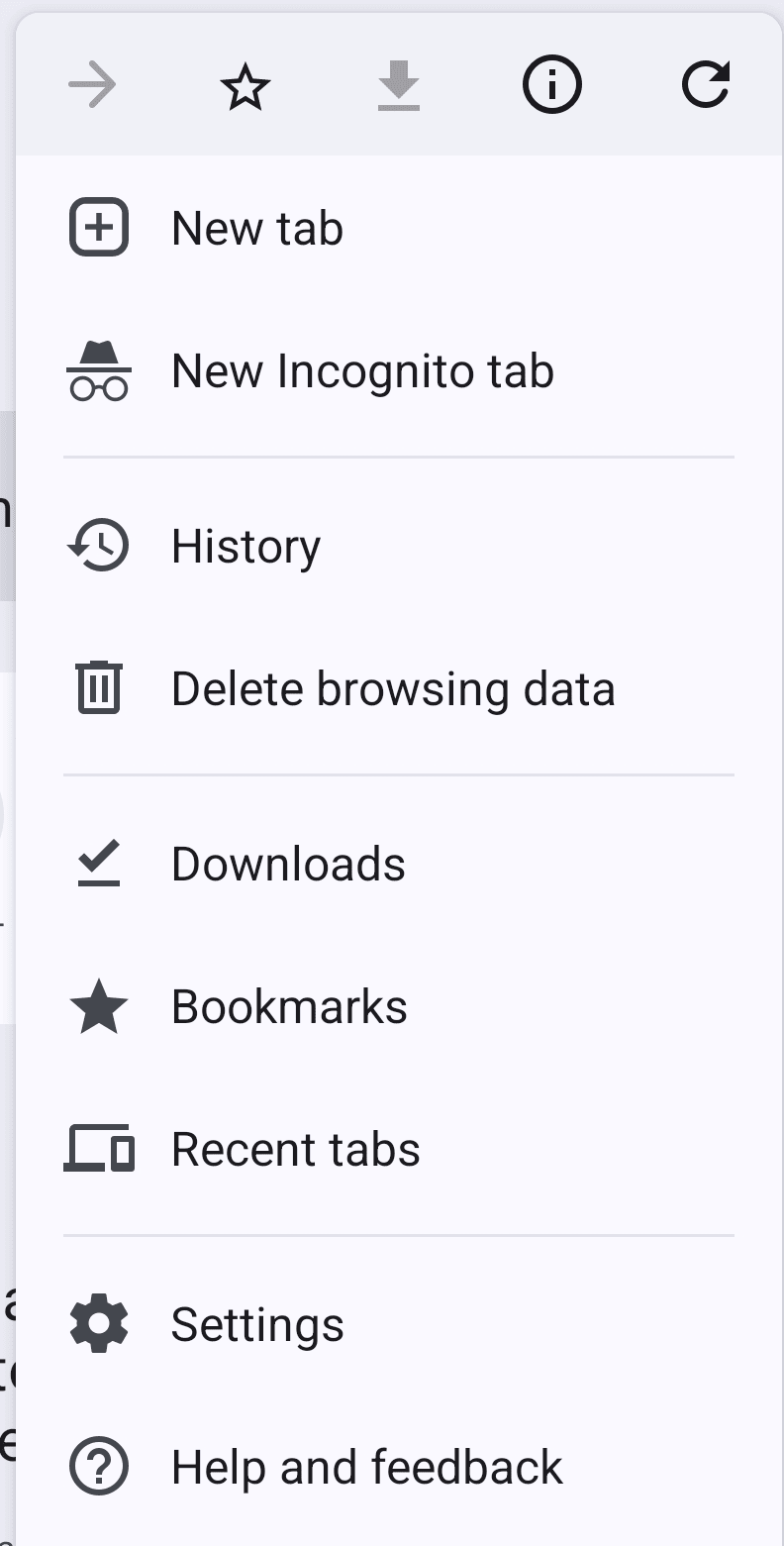Open browsing History
This screenshot has height=1546, width=784.
pyautogui.click(x=245, y=547)
